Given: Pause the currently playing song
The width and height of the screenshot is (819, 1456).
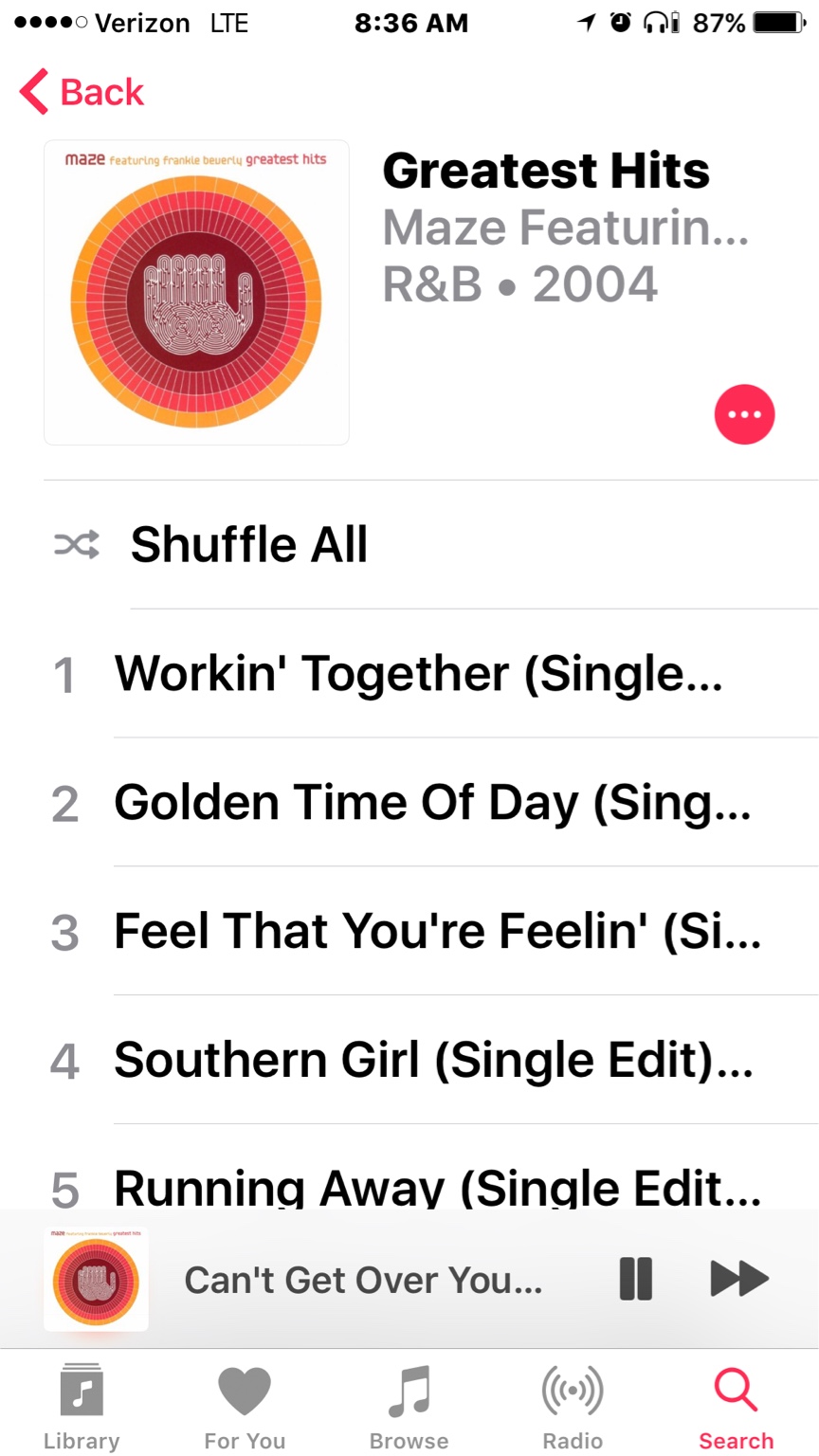Looking at the screenshot, I should click(x=635, y=1279).
